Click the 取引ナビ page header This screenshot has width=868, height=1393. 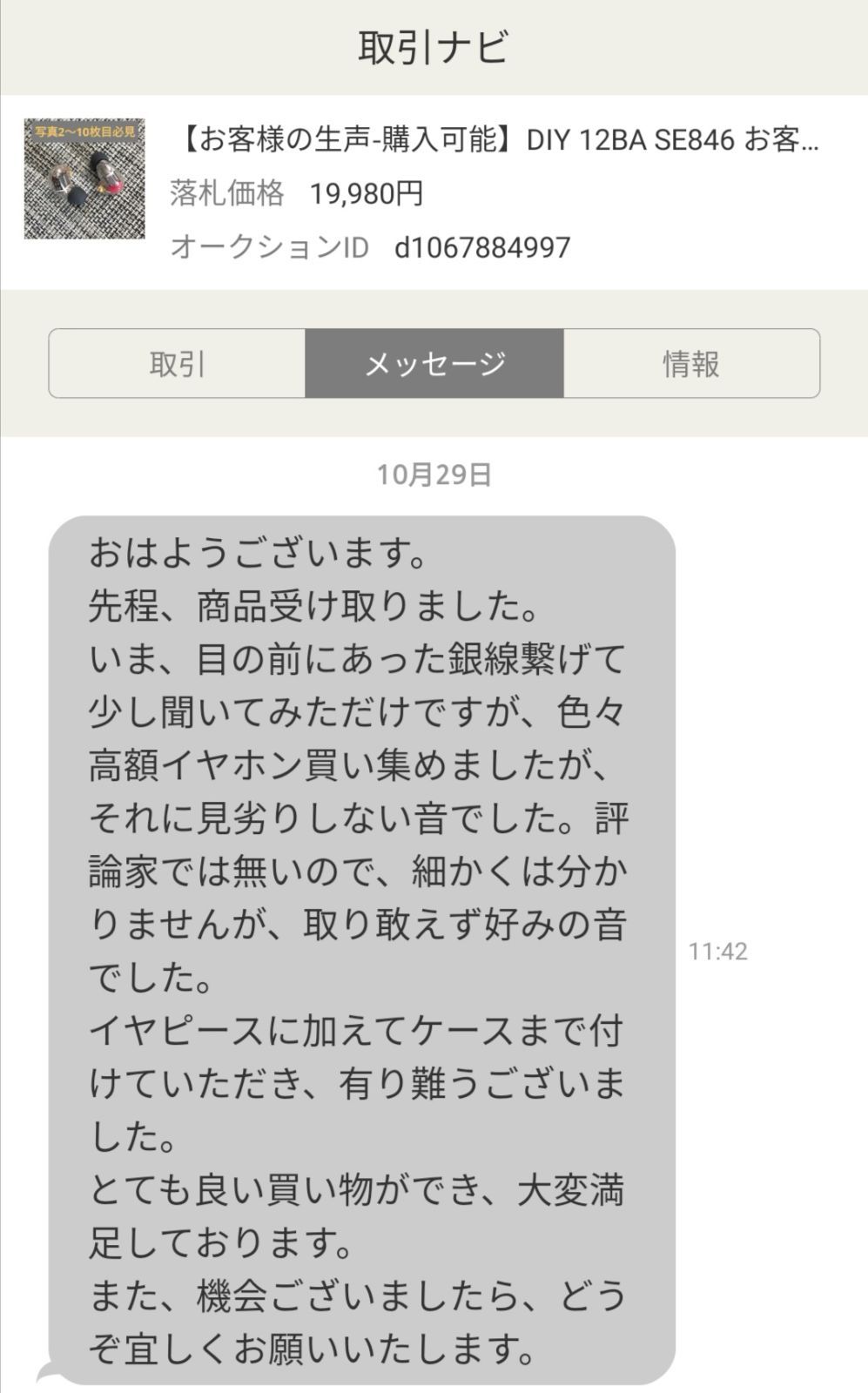pyautogui.click(x=434, y=47)
